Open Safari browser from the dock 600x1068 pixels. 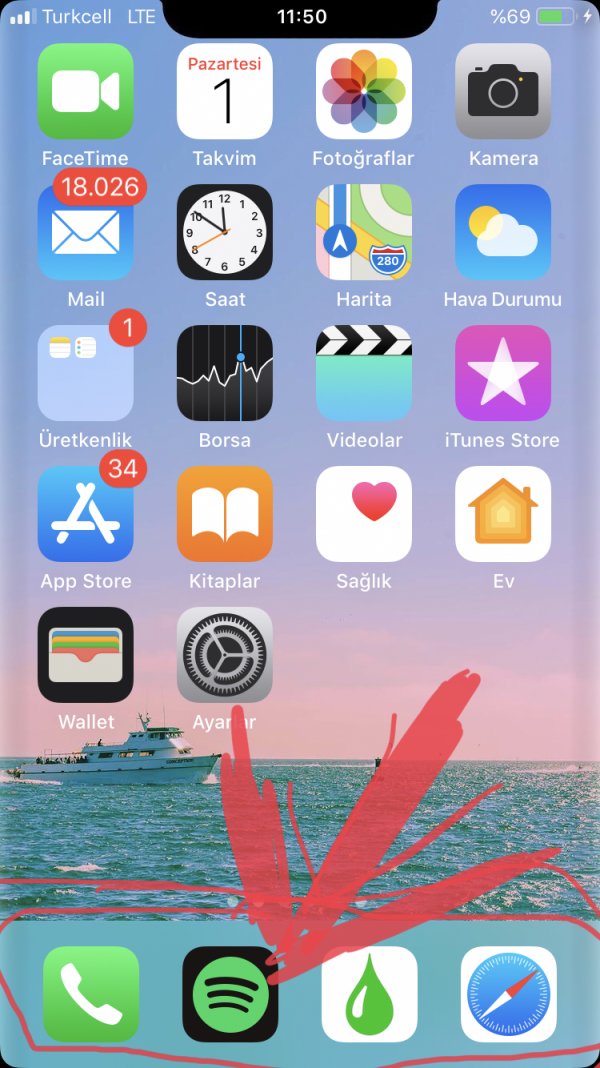[508, 994]
